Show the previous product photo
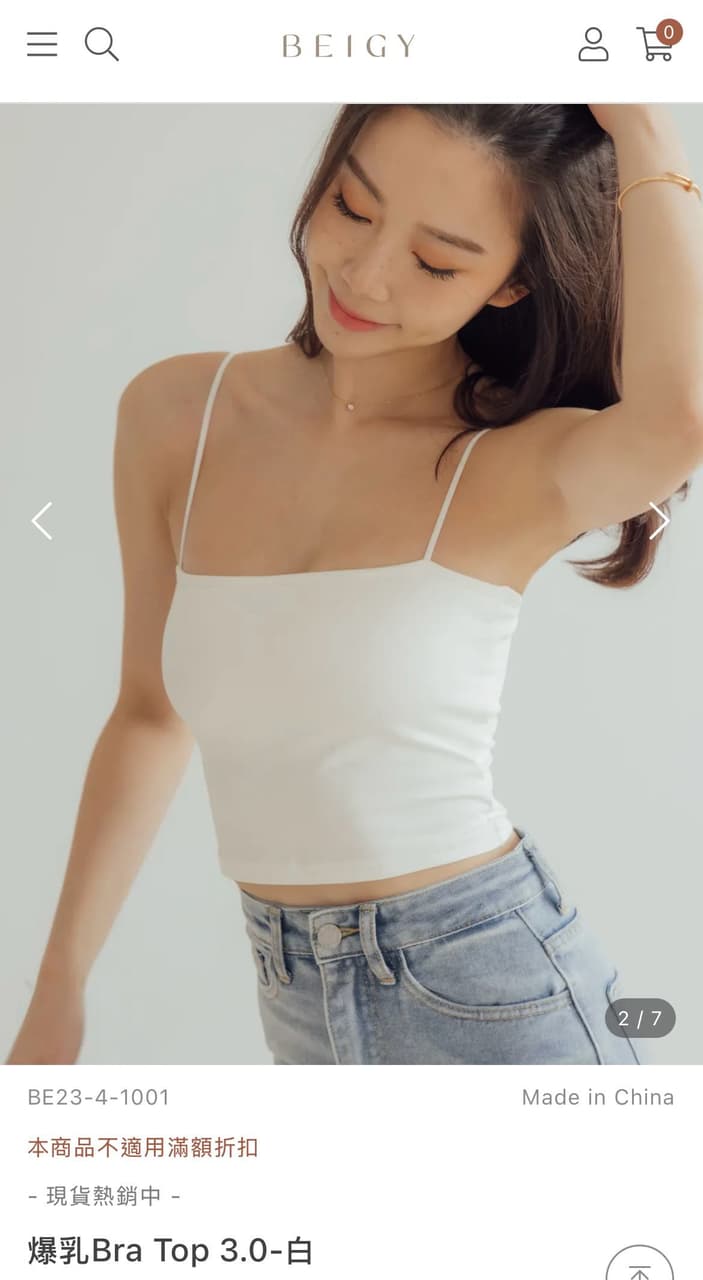 (x=42, y=521)
